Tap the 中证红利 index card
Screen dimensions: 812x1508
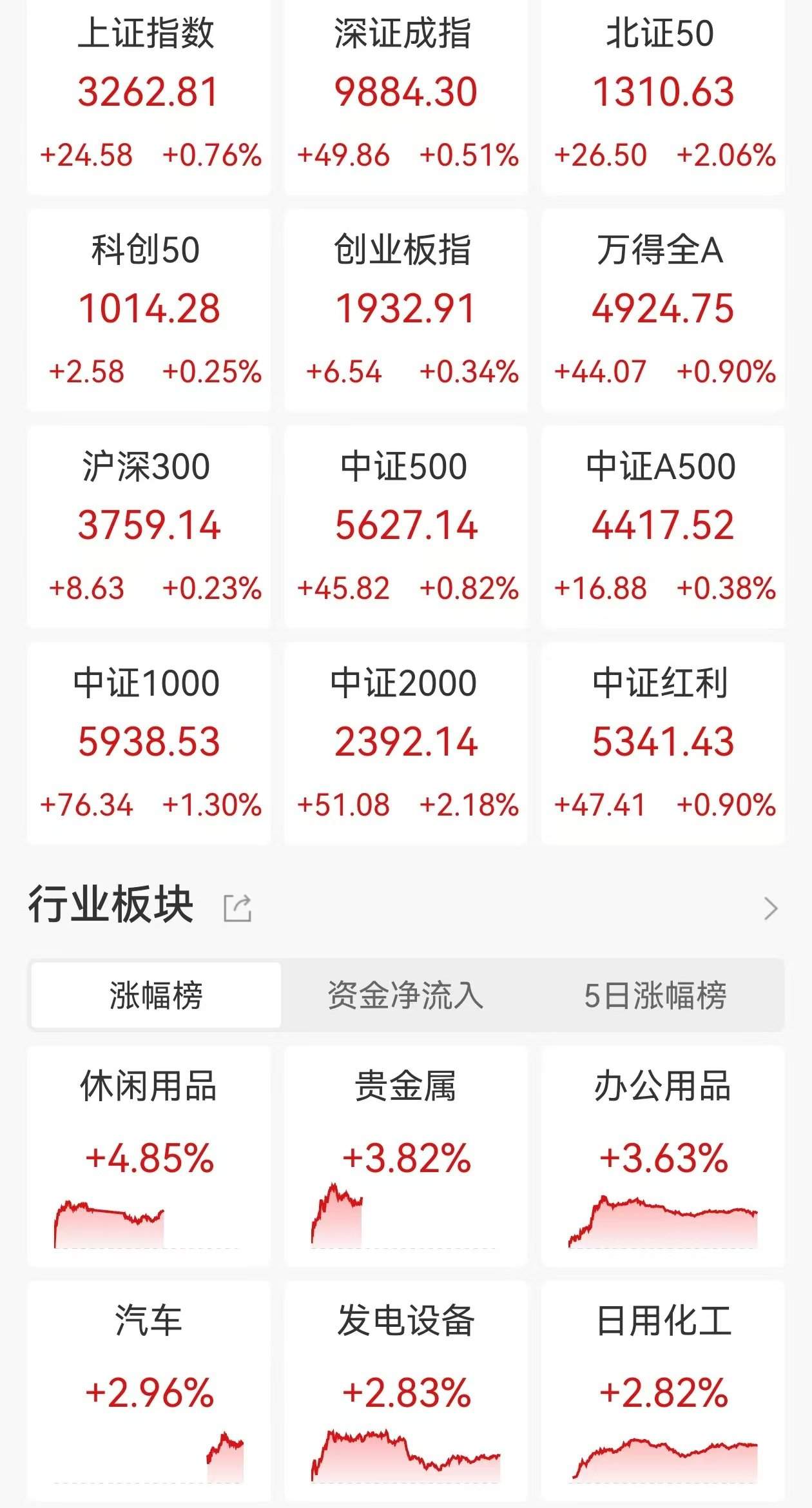coord(662,743)
